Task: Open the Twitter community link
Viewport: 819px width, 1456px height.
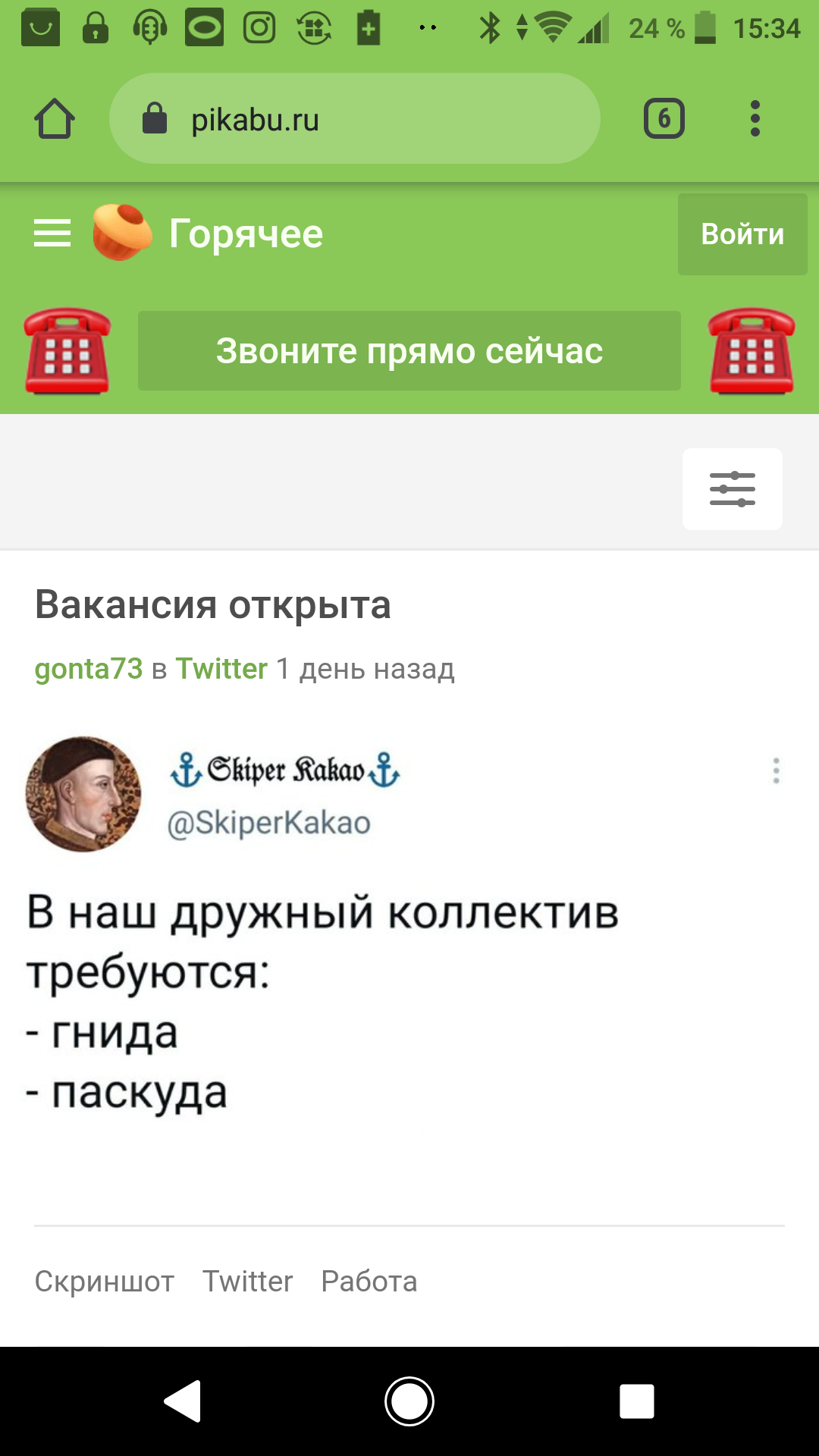Action: coord(221,669)
